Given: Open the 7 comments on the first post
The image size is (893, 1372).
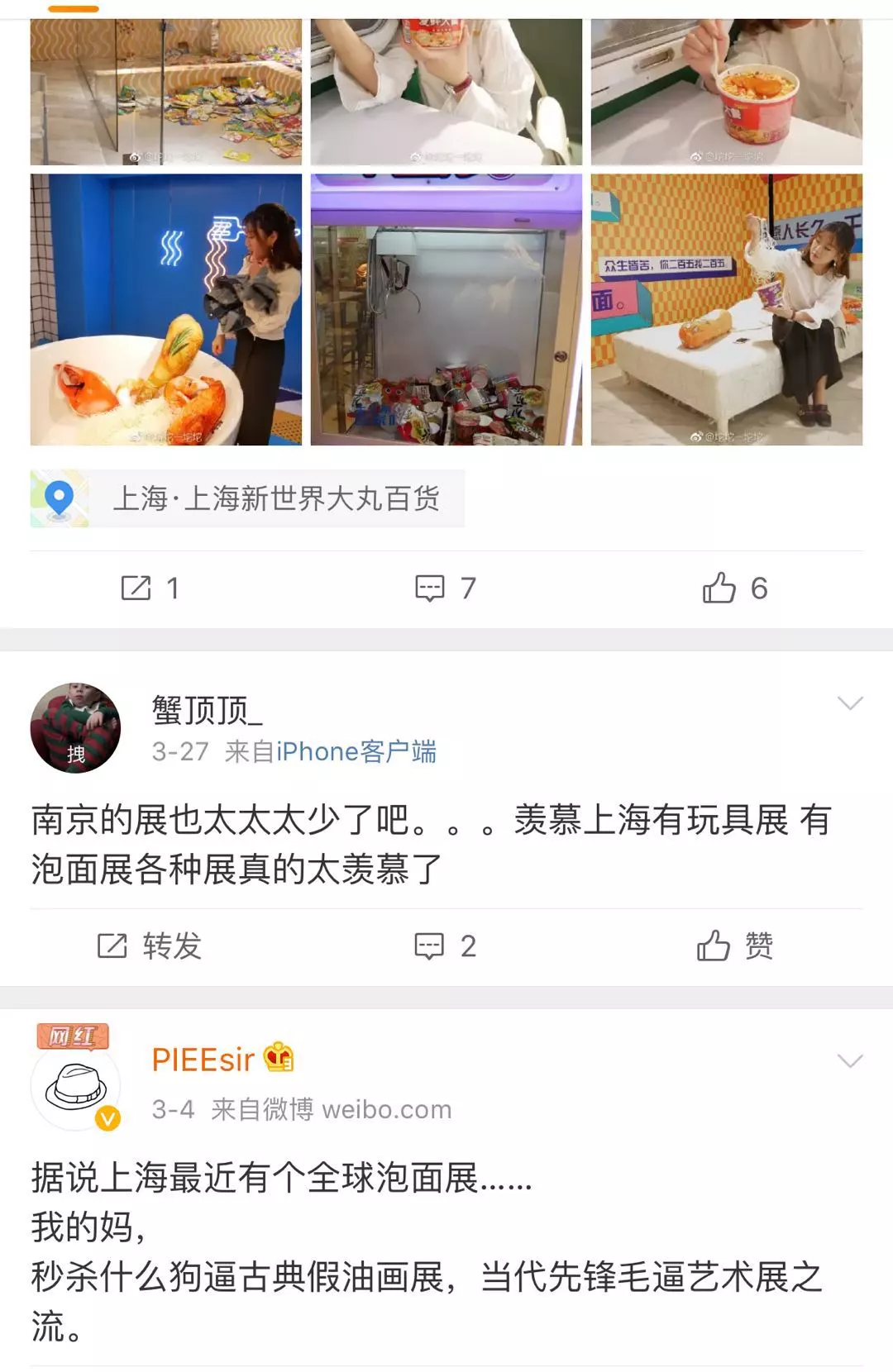Looking at the screenshot, I should (x=446, y=588).
